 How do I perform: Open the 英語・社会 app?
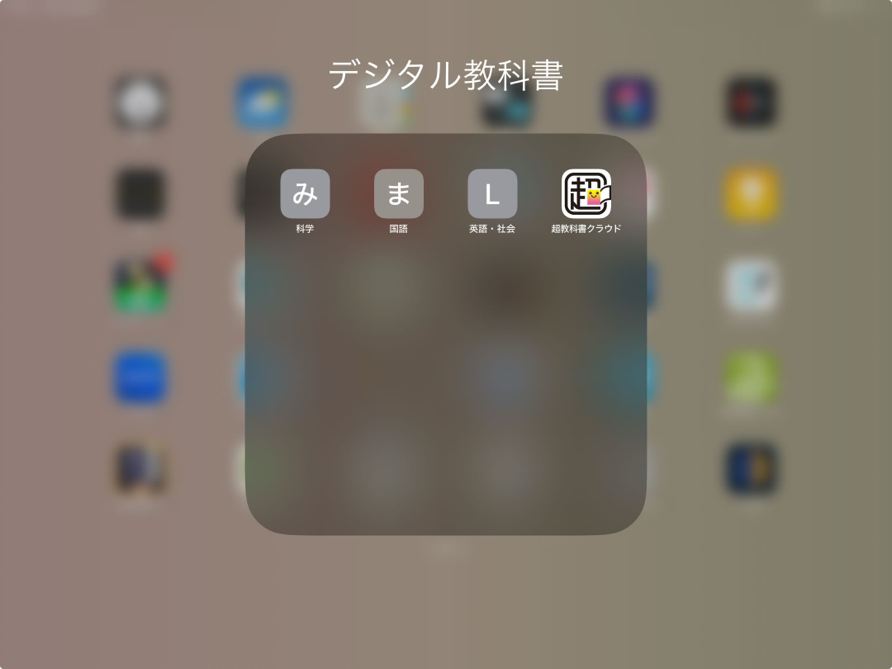click(492, 194)
